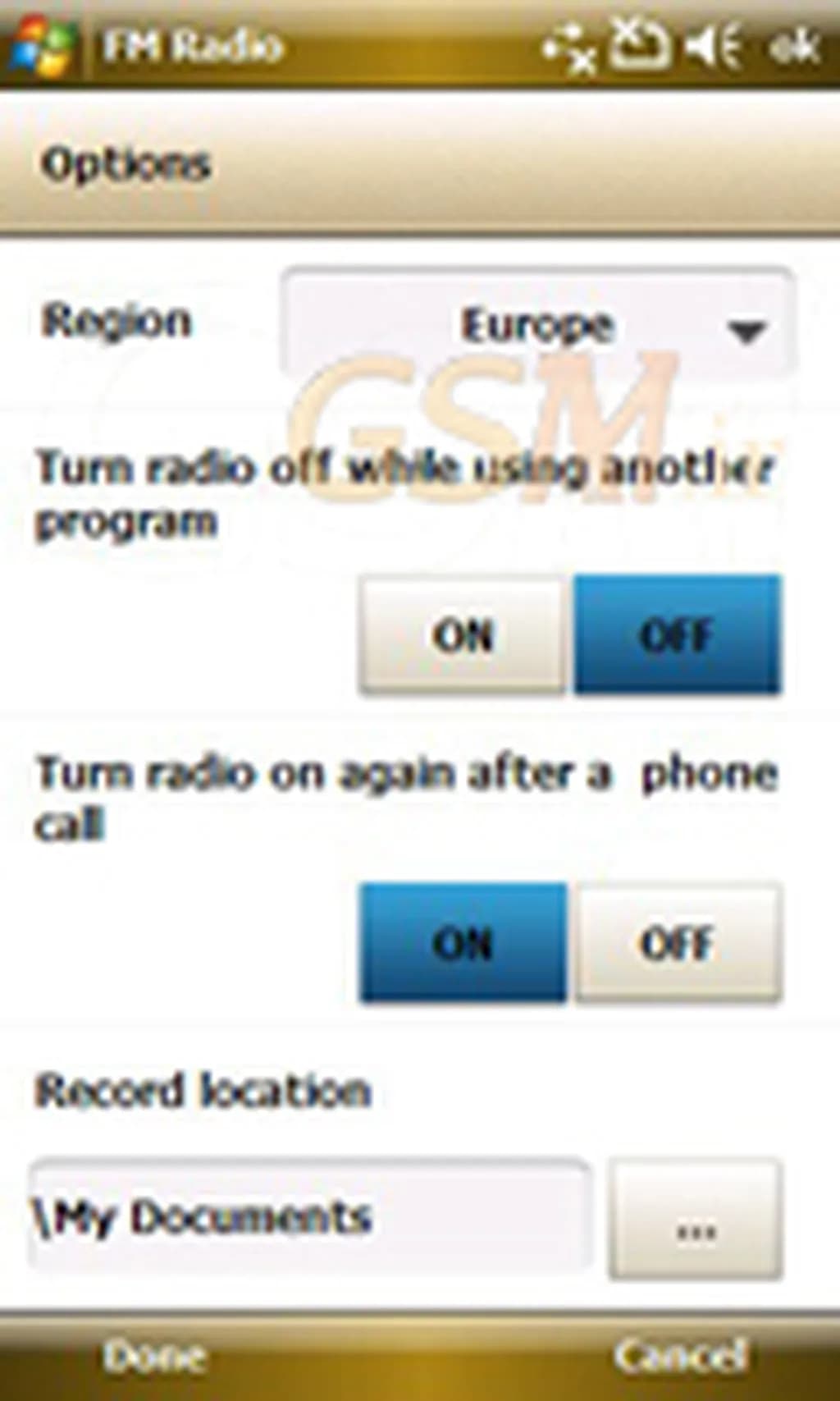The width and height of the screenshot is (840, 1401).
Task: Discard changes with the Cancel softkey
Action: (x=680, y=1355)
